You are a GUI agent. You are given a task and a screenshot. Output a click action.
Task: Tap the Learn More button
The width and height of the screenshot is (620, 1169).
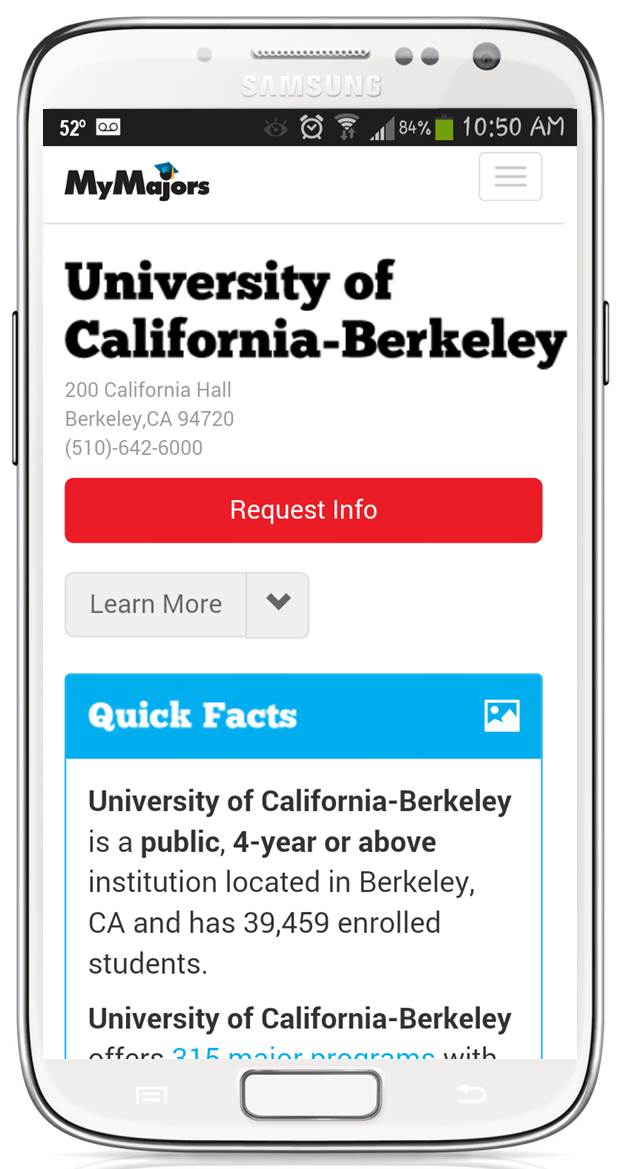click(156, 605)
